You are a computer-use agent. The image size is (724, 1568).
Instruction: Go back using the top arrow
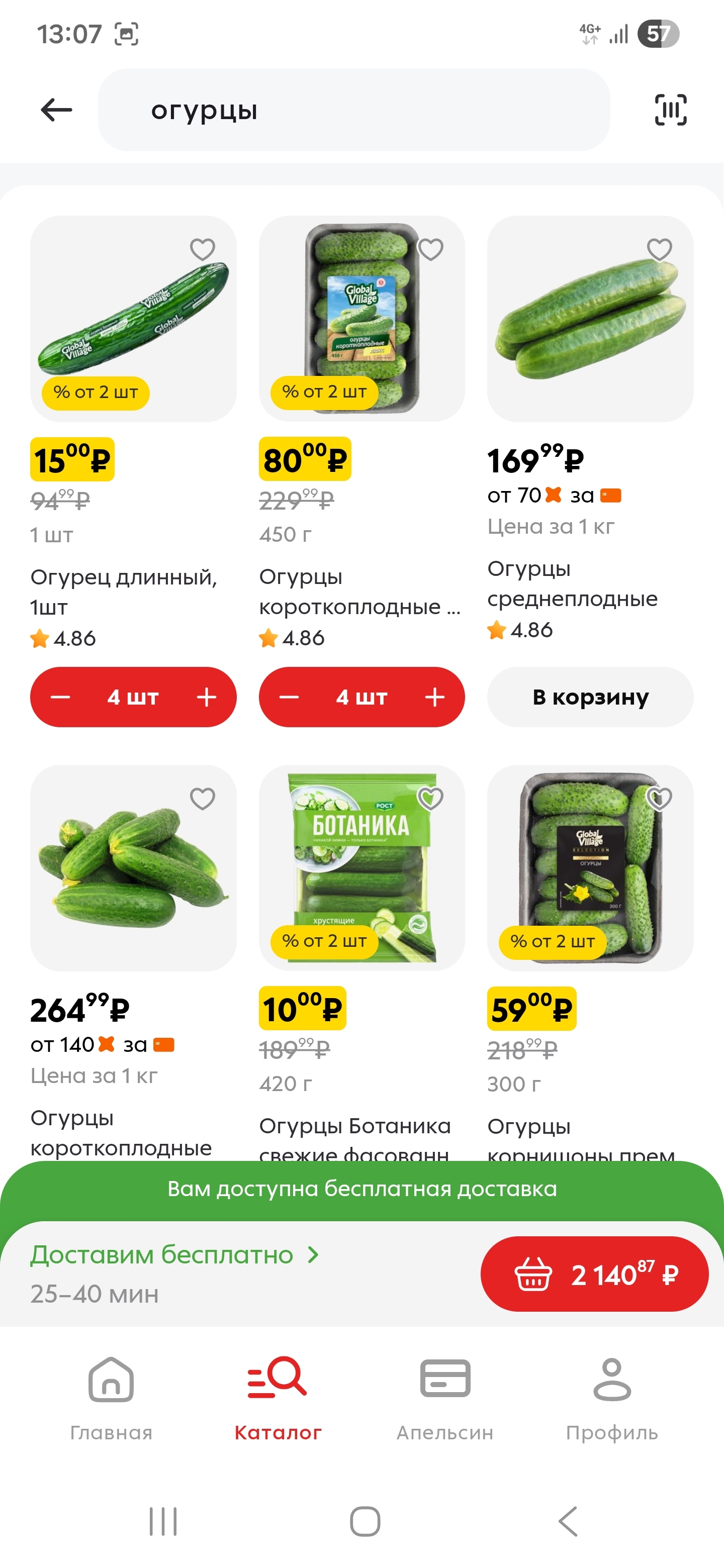pos(57,110)
